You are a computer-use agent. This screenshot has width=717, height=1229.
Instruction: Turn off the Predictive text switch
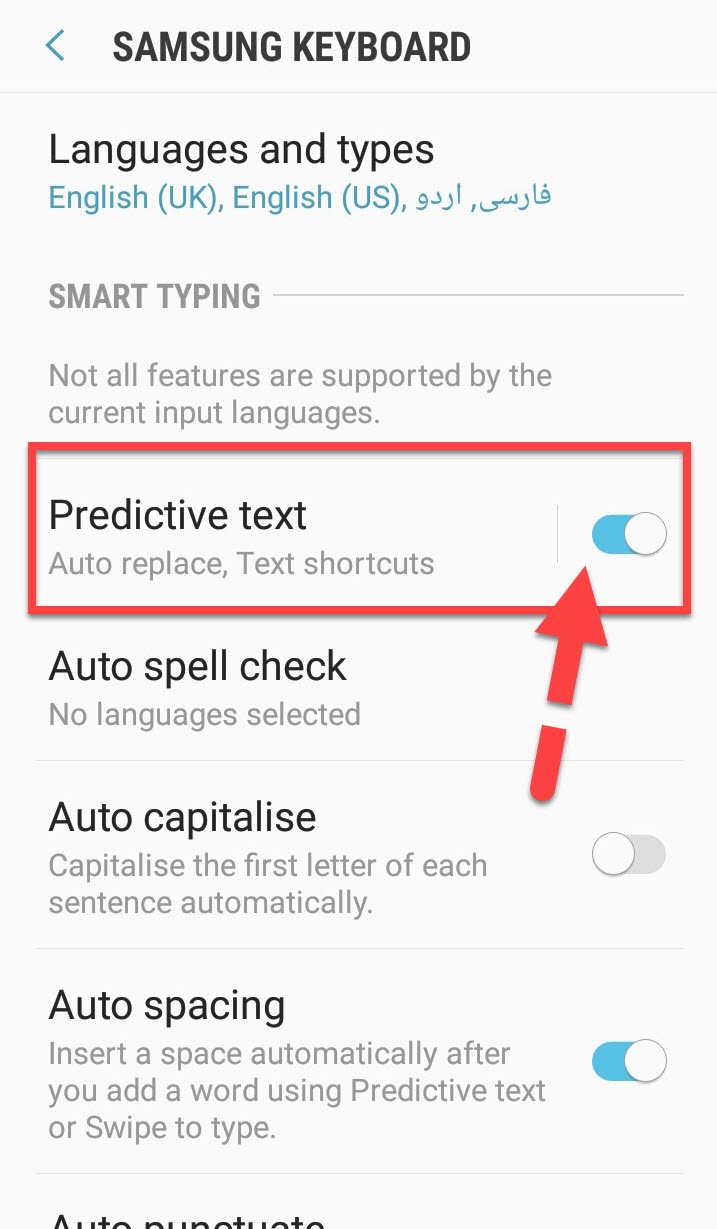pos(628,535)
